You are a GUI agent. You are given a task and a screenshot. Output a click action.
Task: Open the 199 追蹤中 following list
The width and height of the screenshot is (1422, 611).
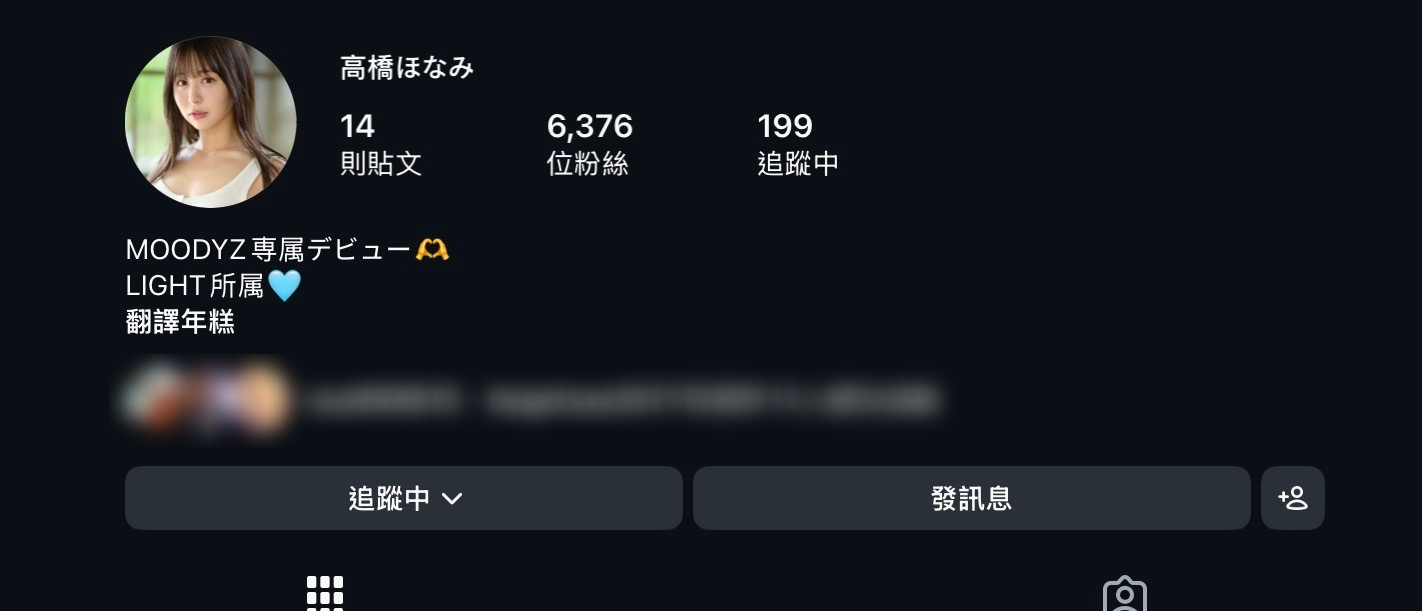797,144
